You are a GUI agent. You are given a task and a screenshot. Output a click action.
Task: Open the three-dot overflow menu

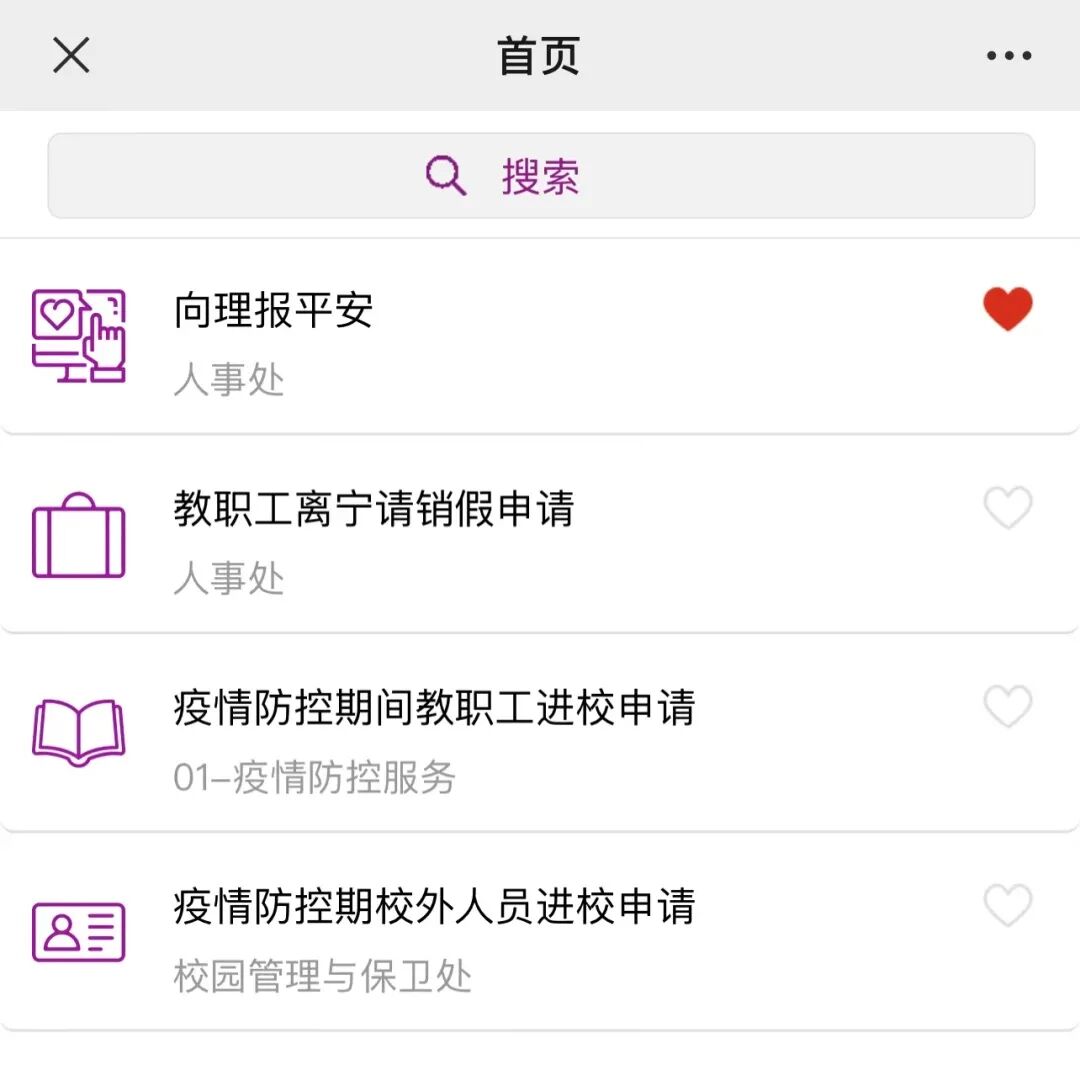(x=1008, y=55)
